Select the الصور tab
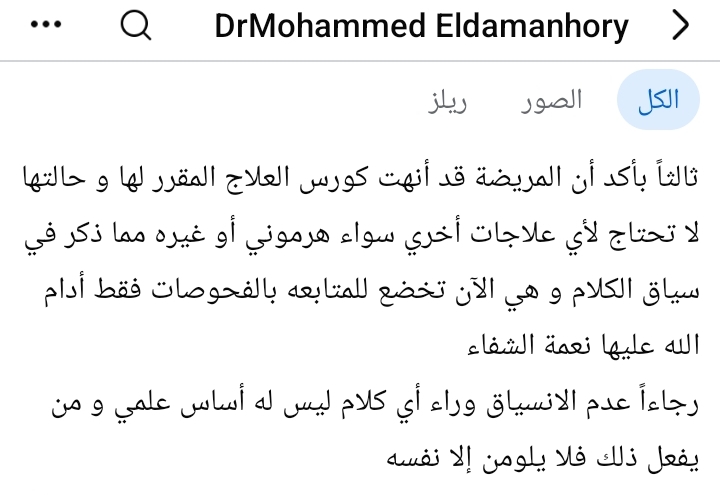The width and height of the screenshot is (720, 495). point(552,100)
